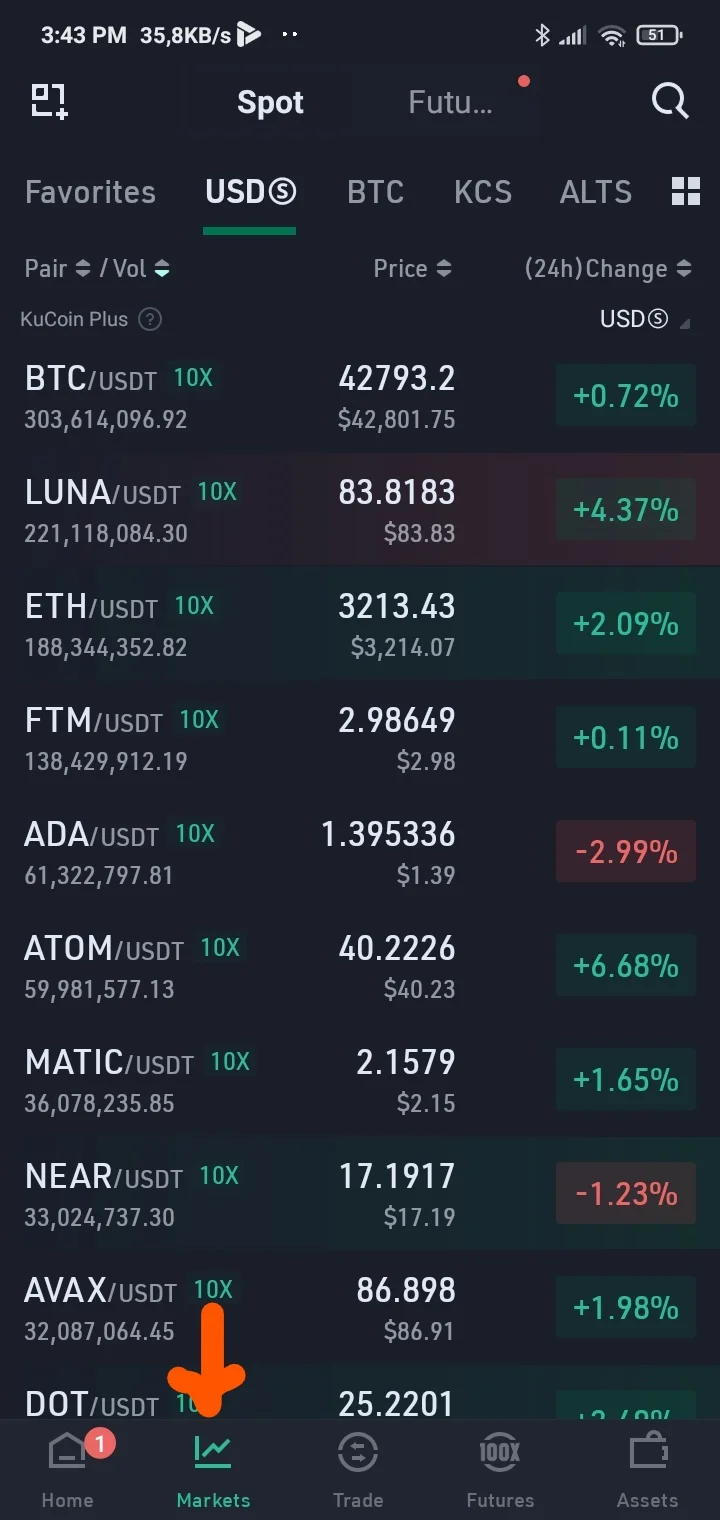Switch to the Futures market tab

(450, 102)
